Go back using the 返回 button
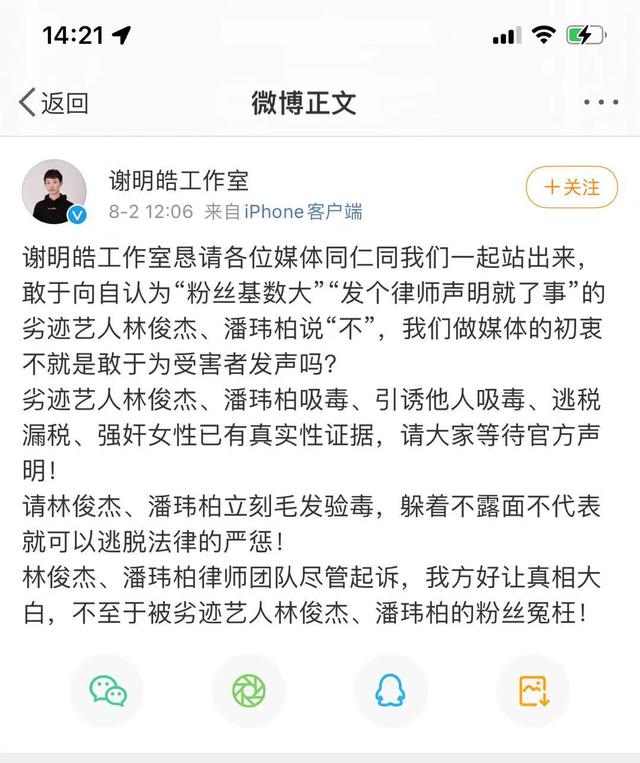The image size is (640, 763). (54, 102)
